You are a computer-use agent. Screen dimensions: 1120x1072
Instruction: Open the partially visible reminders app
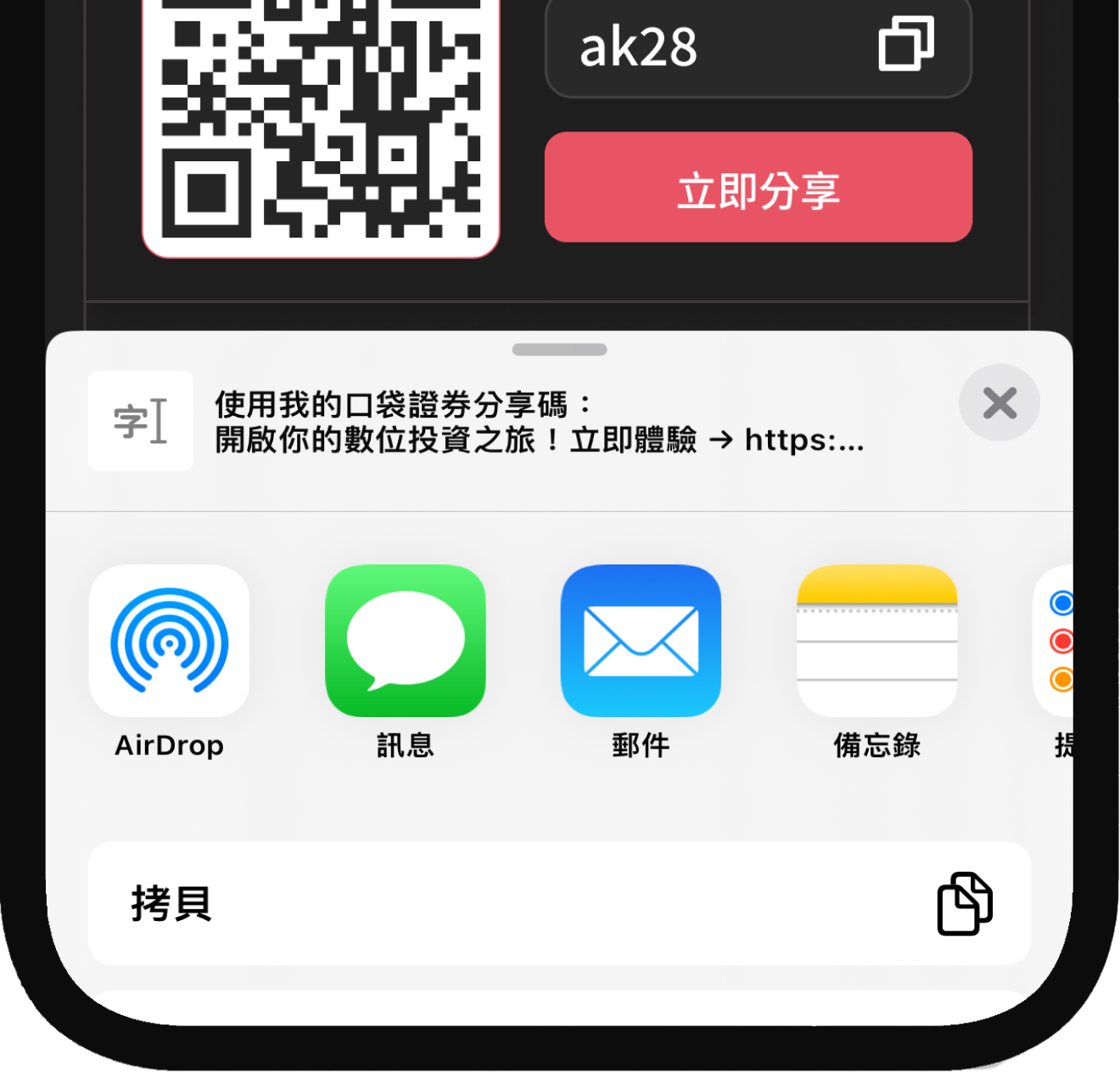point(1056,643)
